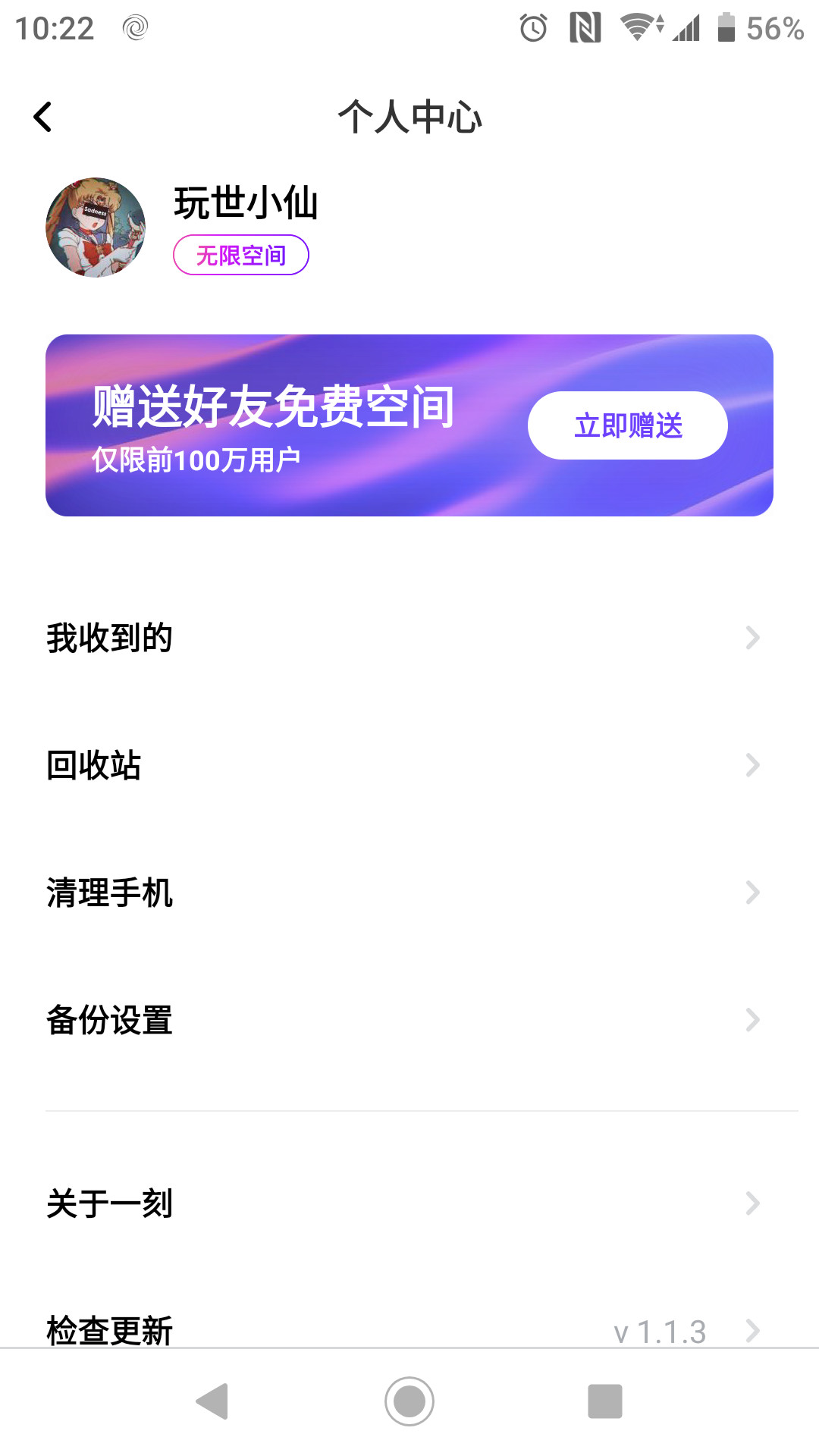Open the 回收站 recycle bin
Image resolution: width=819 pixels, height=1456 pixels.
coord(93,765)
